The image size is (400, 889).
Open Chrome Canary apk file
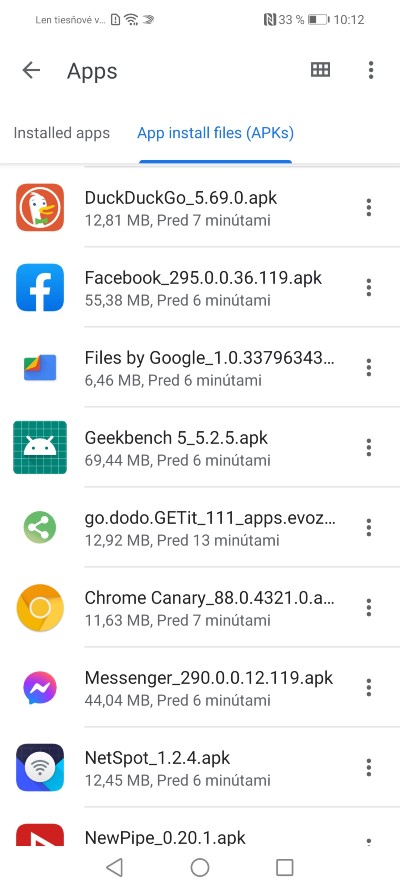point(200,607)
